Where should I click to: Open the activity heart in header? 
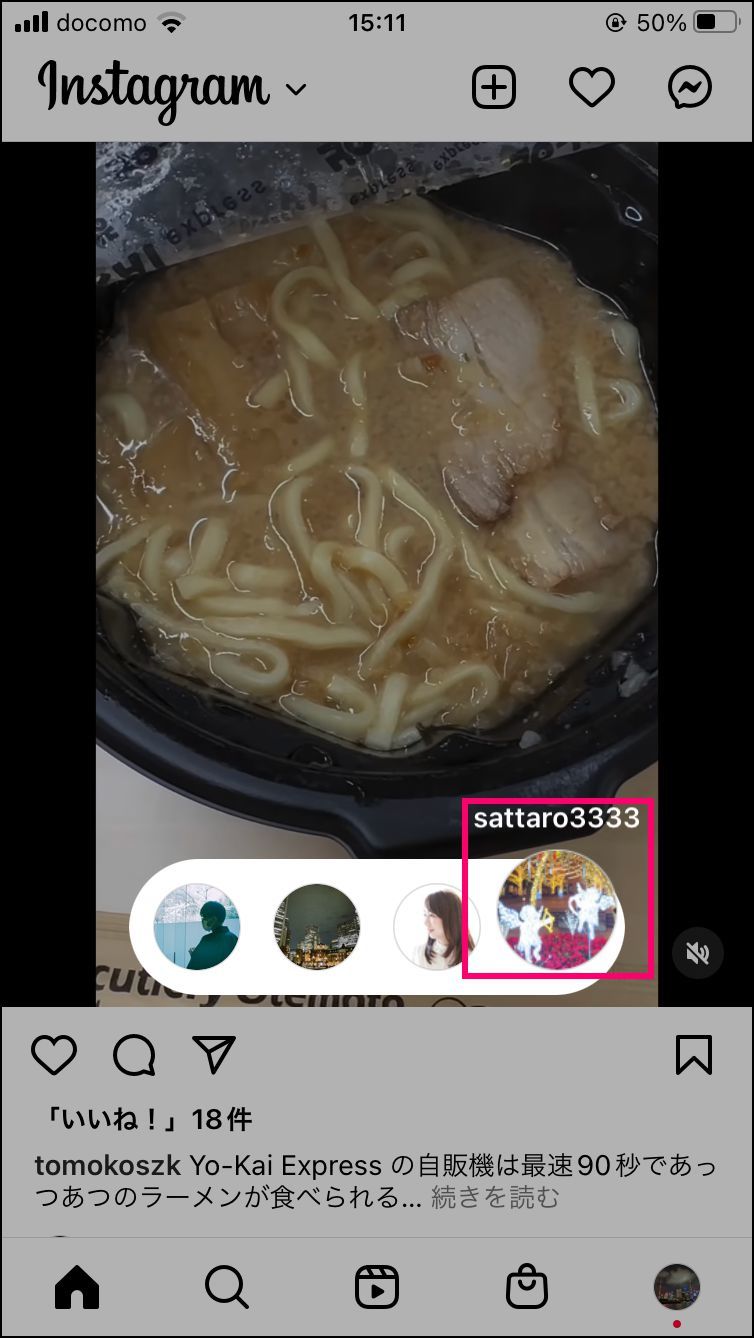[x=591, y=88]
